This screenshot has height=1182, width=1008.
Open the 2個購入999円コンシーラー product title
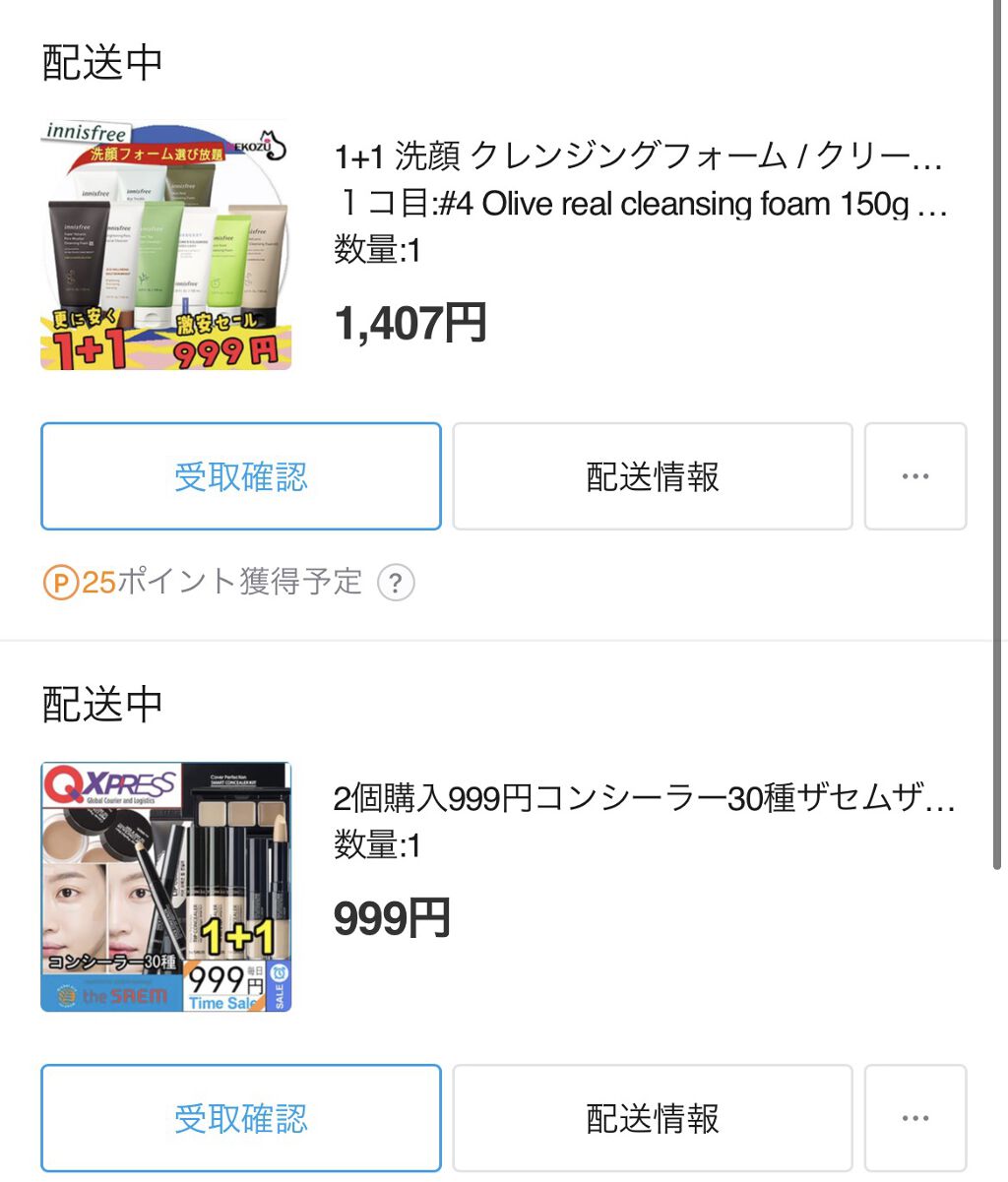(x=644, y=798)
